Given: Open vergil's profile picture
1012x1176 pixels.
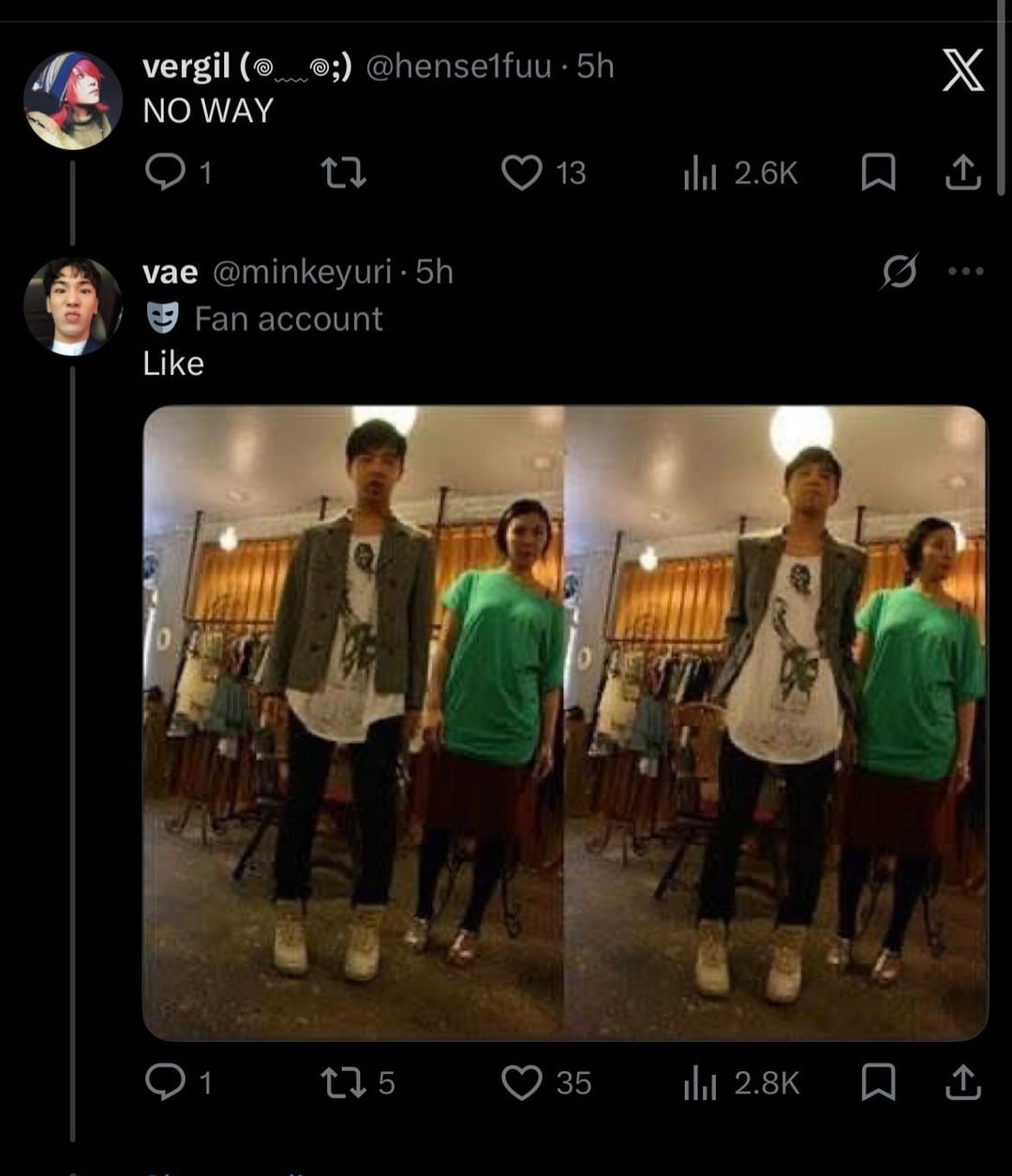Looking at the screenshot, I should point(73,101).
